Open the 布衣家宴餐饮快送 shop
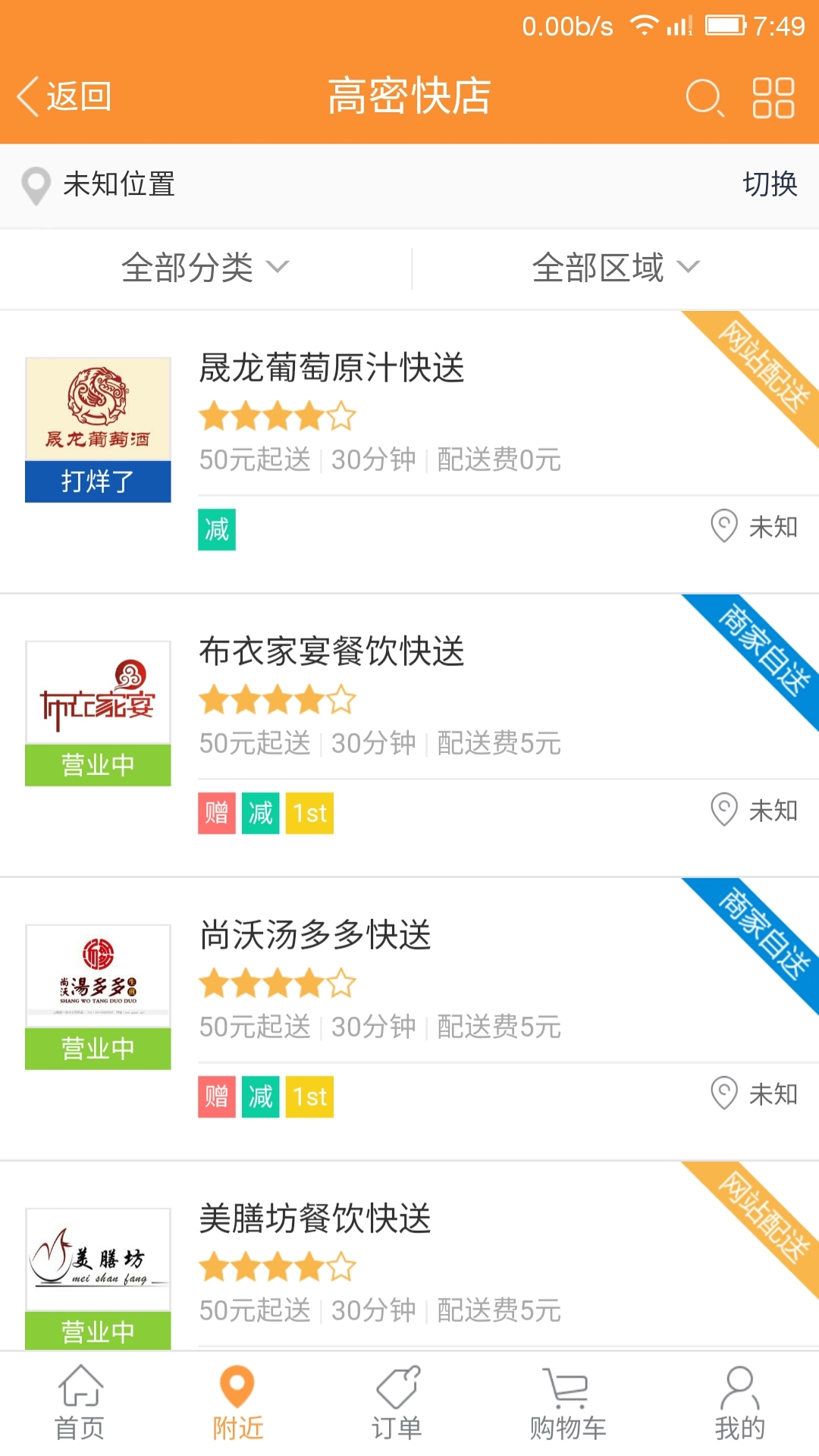This screenshot has width=819, height=1456. [409, 735]
